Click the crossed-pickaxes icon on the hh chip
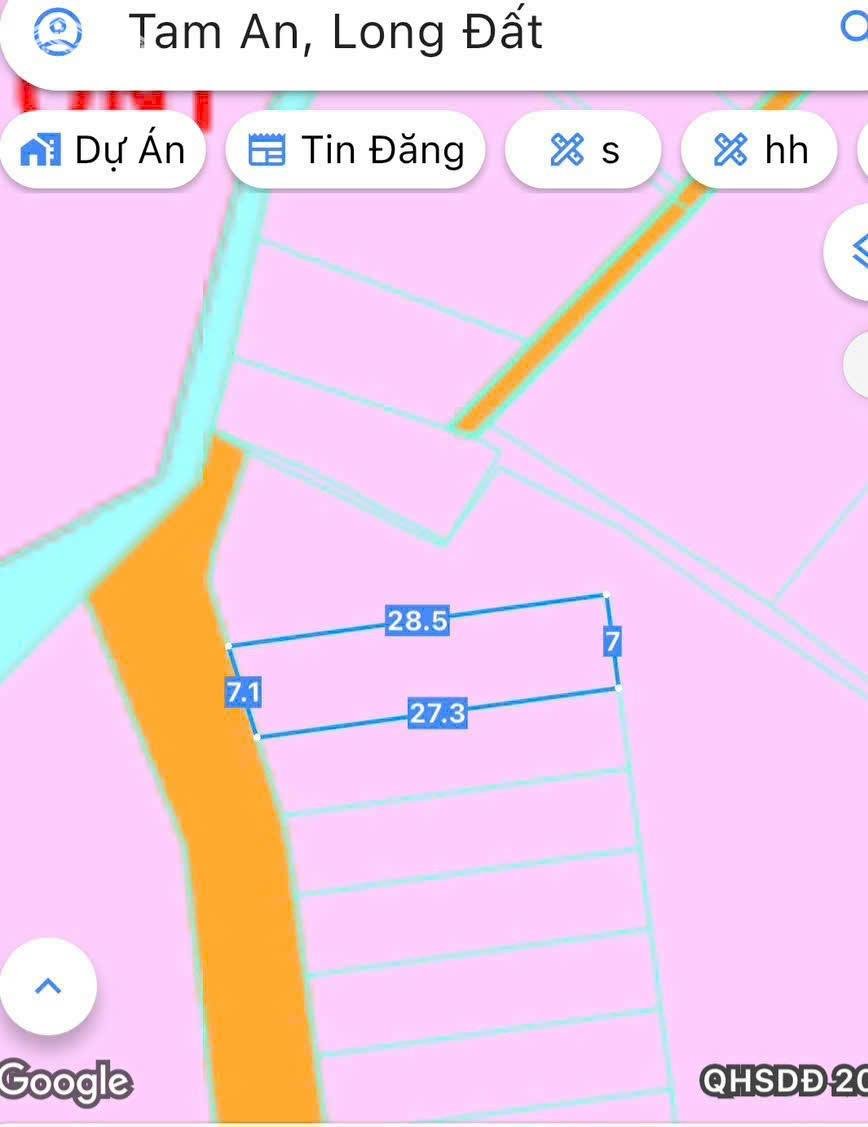 coord(731,148)
